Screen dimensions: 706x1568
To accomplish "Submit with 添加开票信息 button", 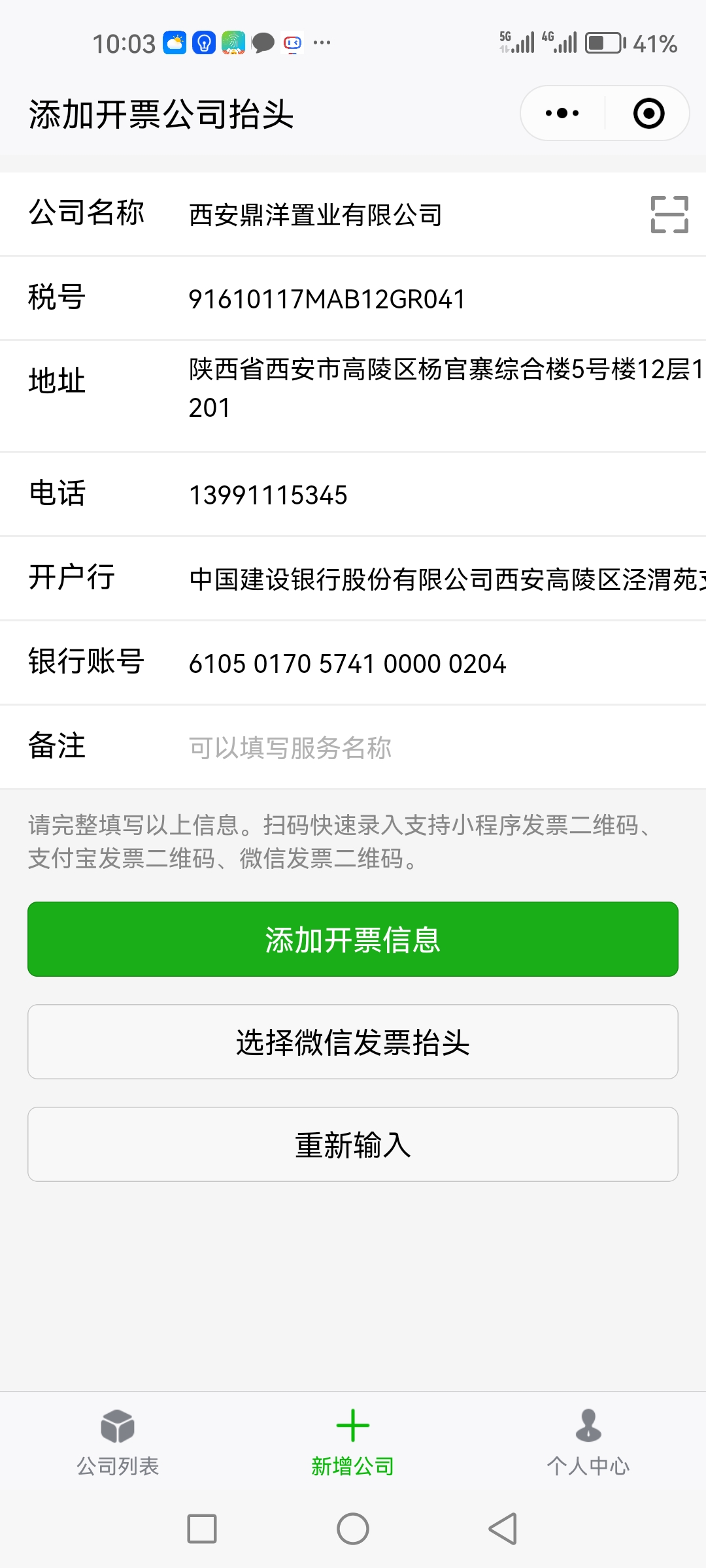I will [353, 939].
